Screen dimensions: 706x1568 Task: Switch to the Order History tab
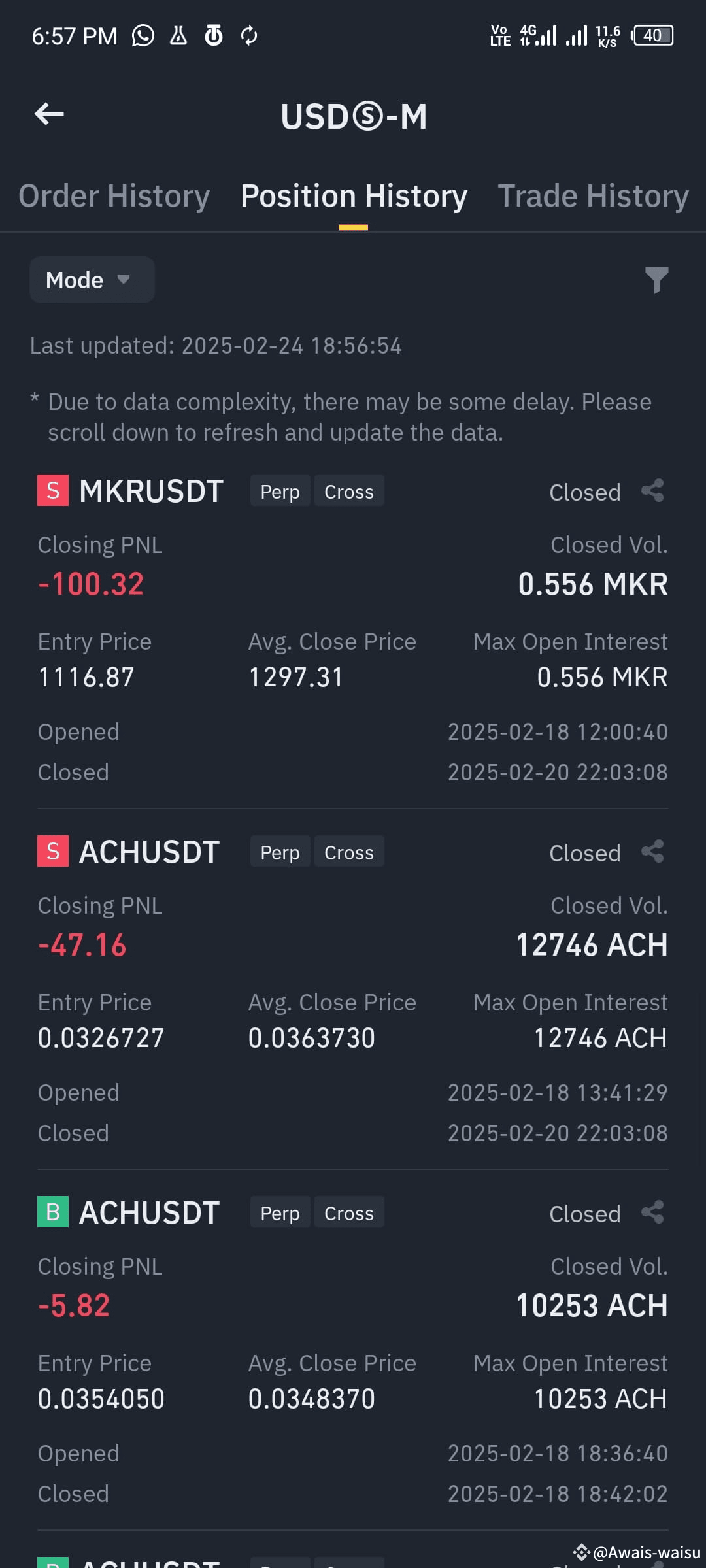[x=114, y=195]
